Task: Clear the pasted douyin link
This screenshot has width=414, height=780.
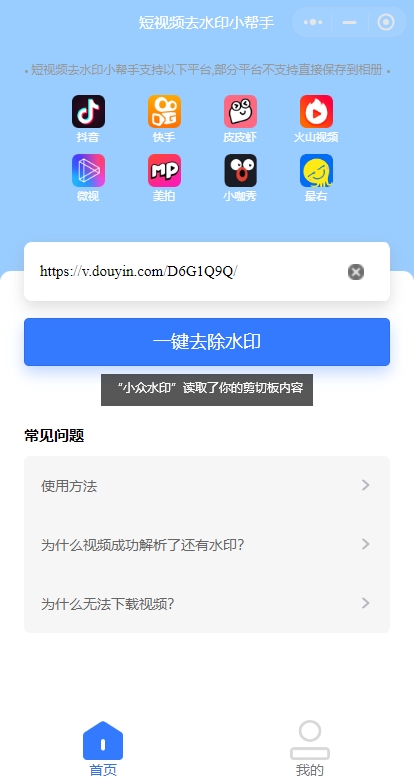Action: (x=356, y=272)
